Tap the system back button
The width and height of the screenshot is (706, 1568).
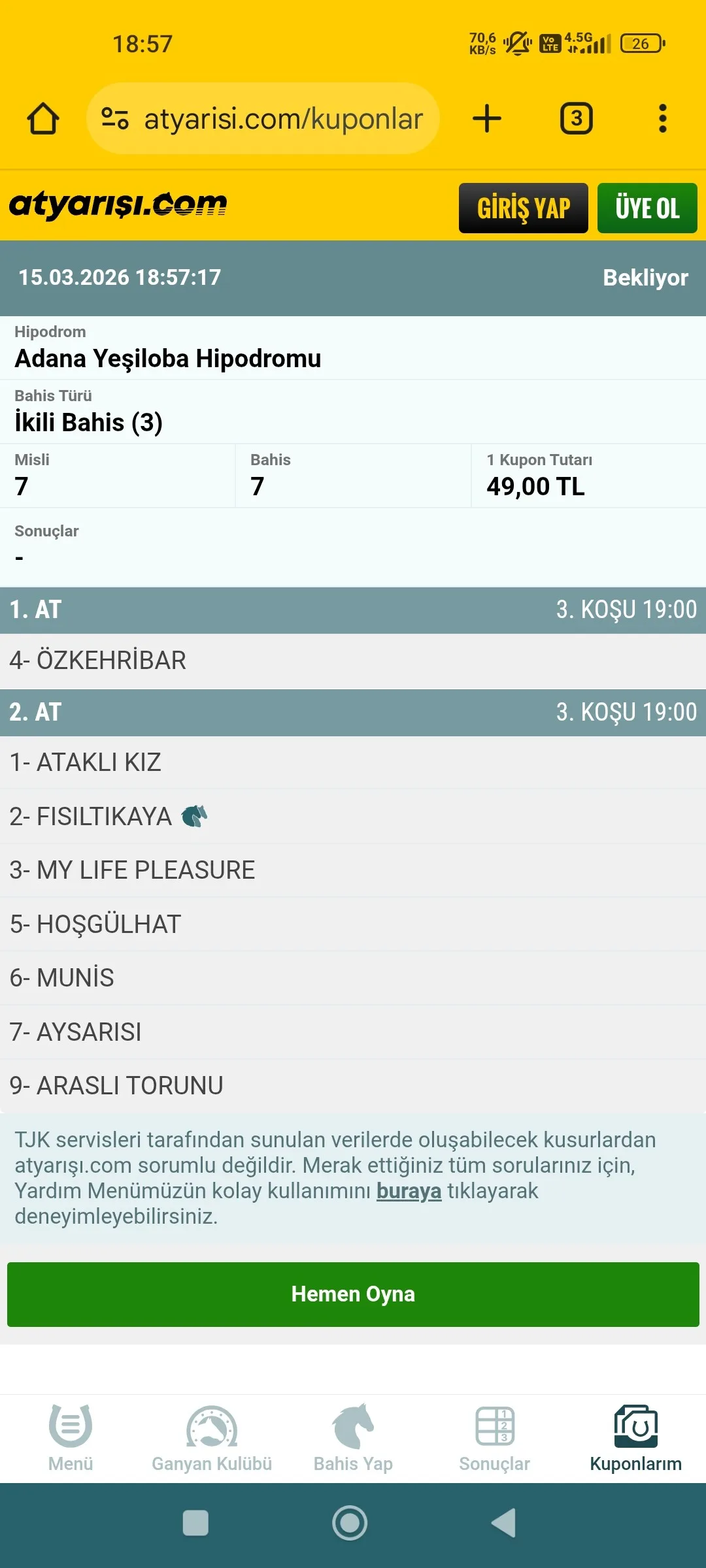(x=504, y=1523)
